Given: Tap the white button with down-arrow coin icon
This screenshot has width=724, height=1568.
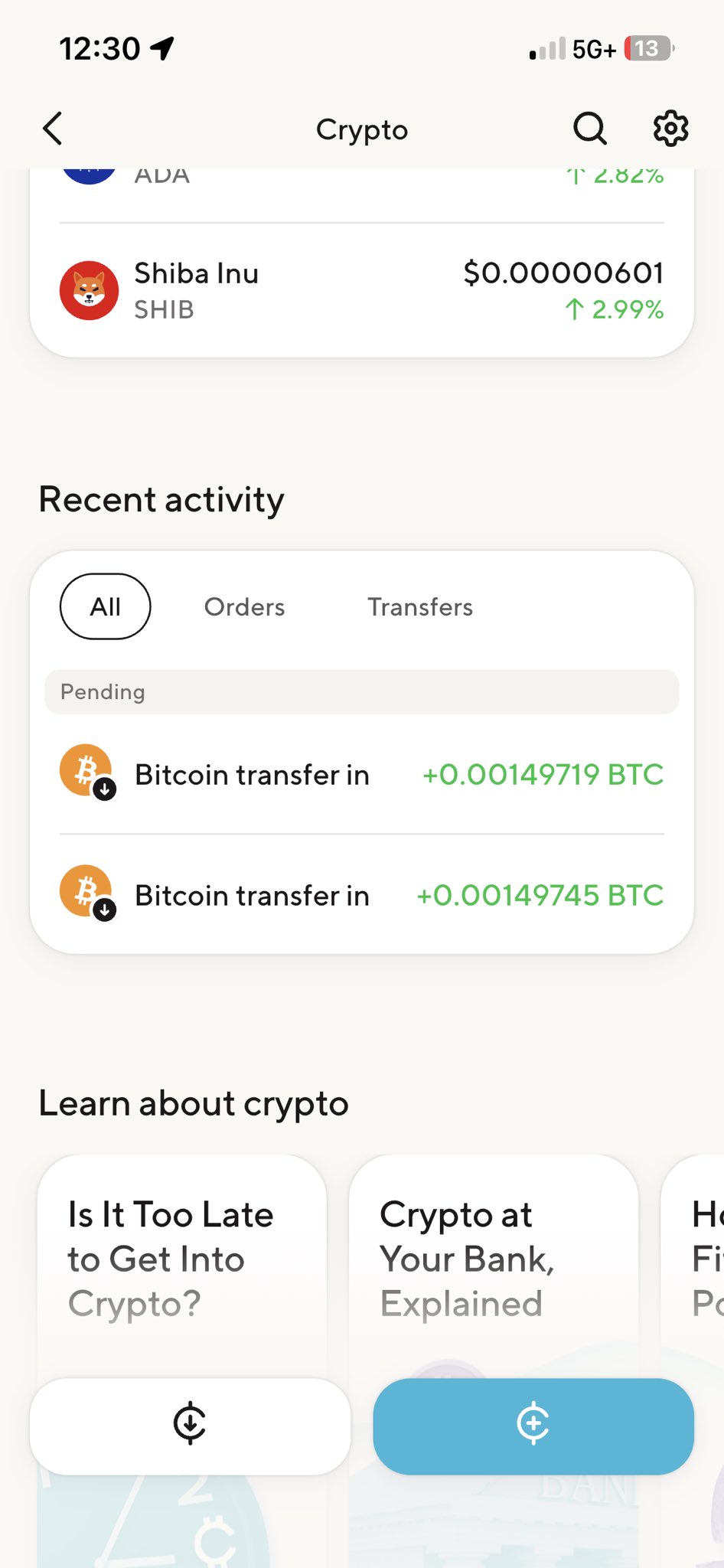Looking at the screenshot, I should [190, 1426].
